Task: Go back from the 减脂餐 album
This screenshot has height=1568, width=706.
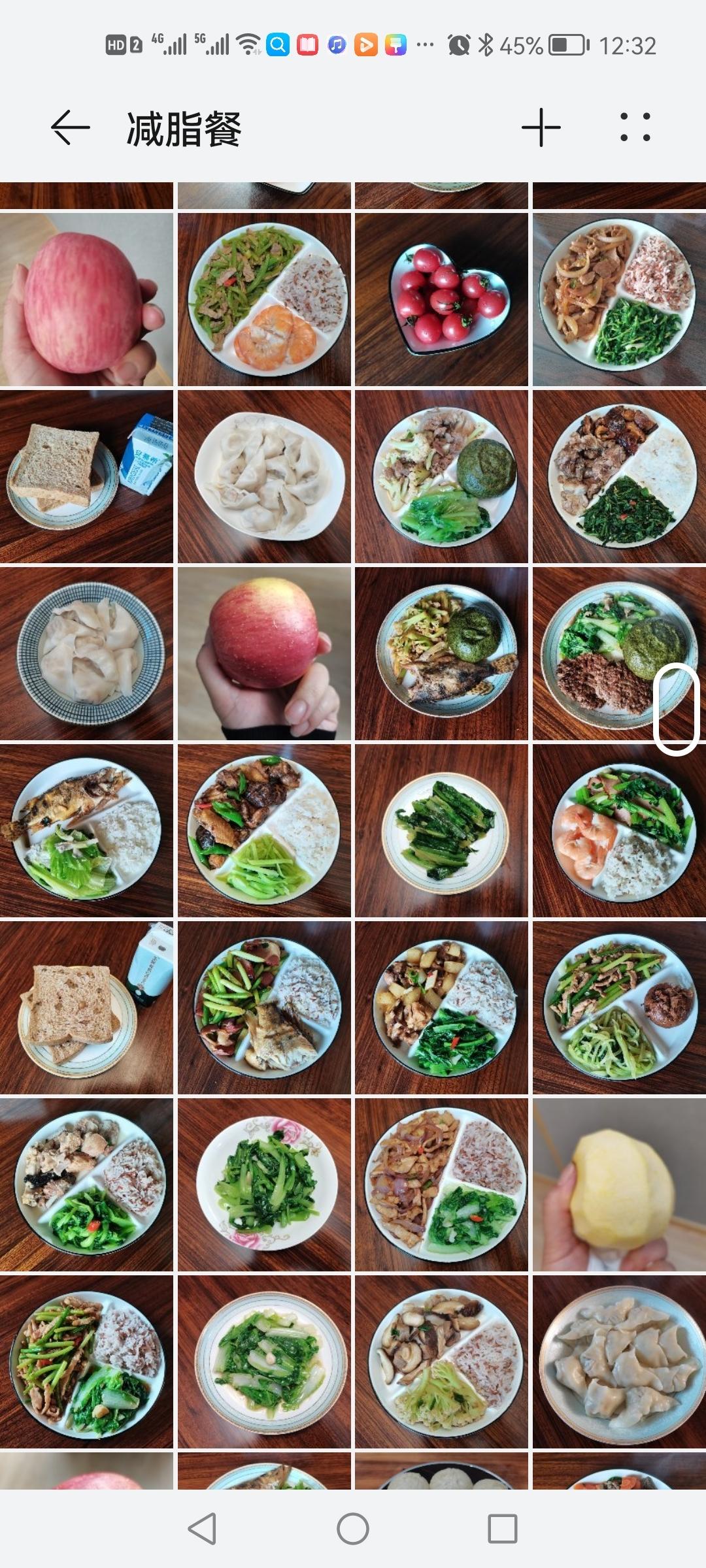Action: coord(71,127)
